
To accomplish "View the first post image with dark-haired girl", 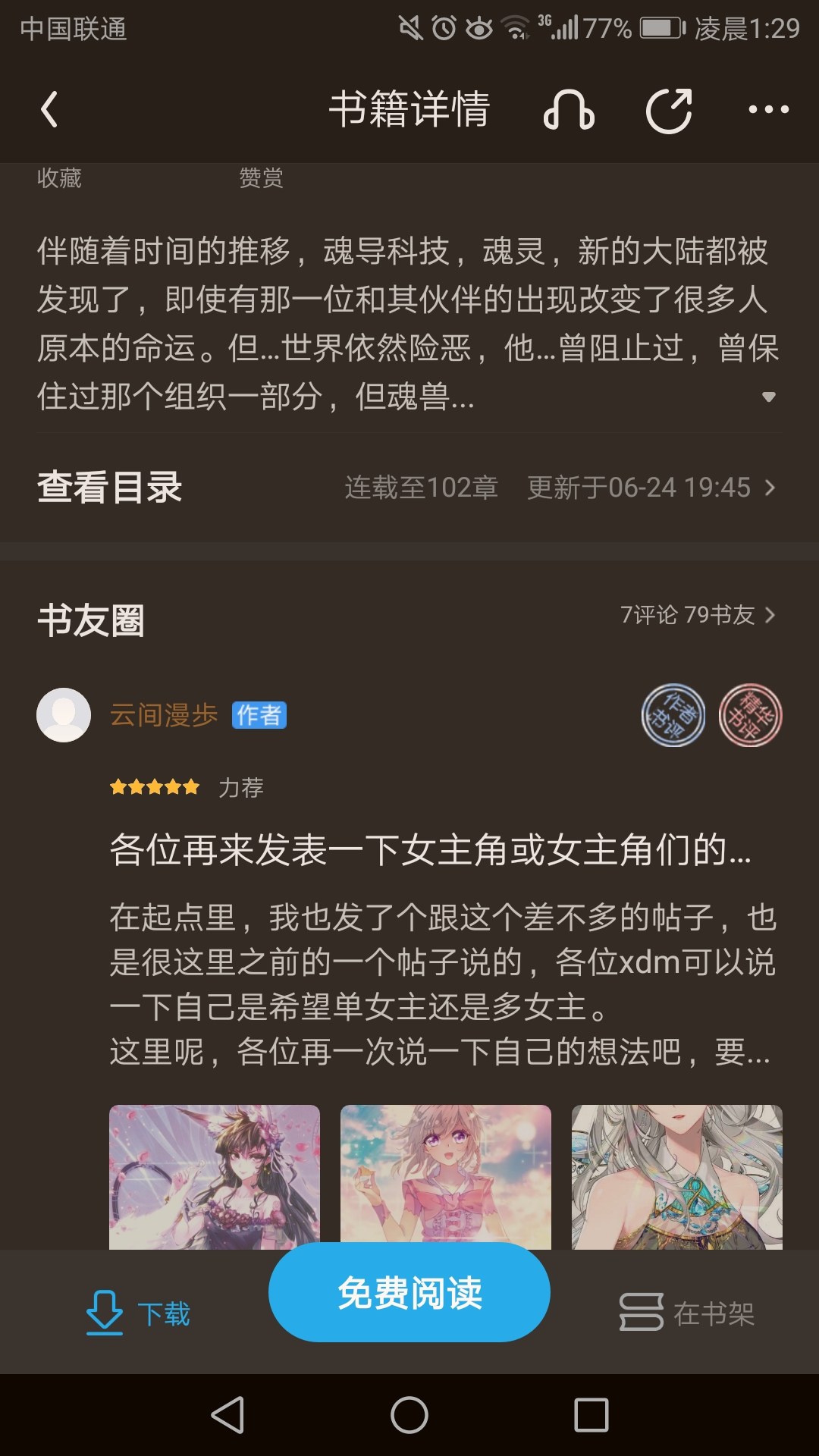I will (215, 1176).
